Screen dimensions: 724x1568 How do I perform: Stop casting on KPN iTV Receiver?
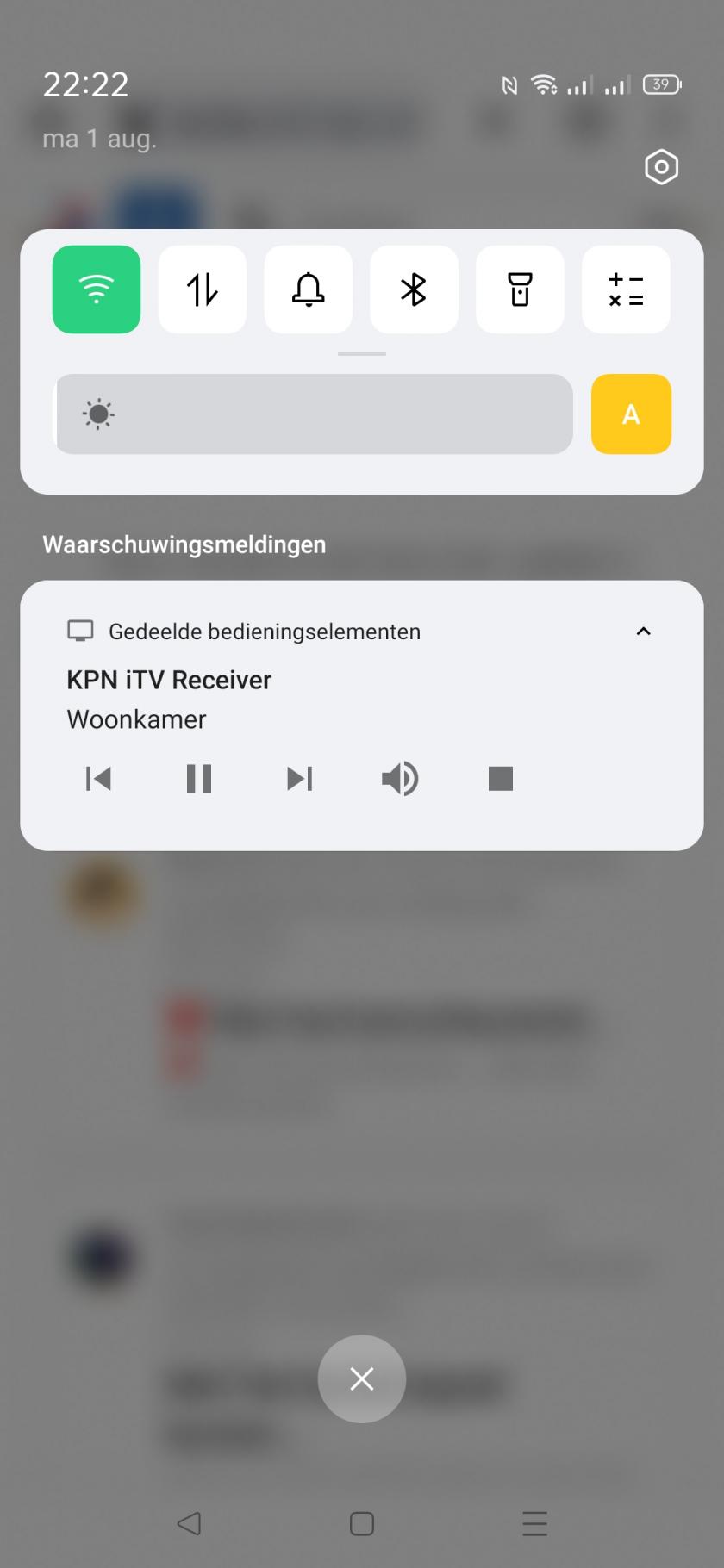tap(501, 779)
